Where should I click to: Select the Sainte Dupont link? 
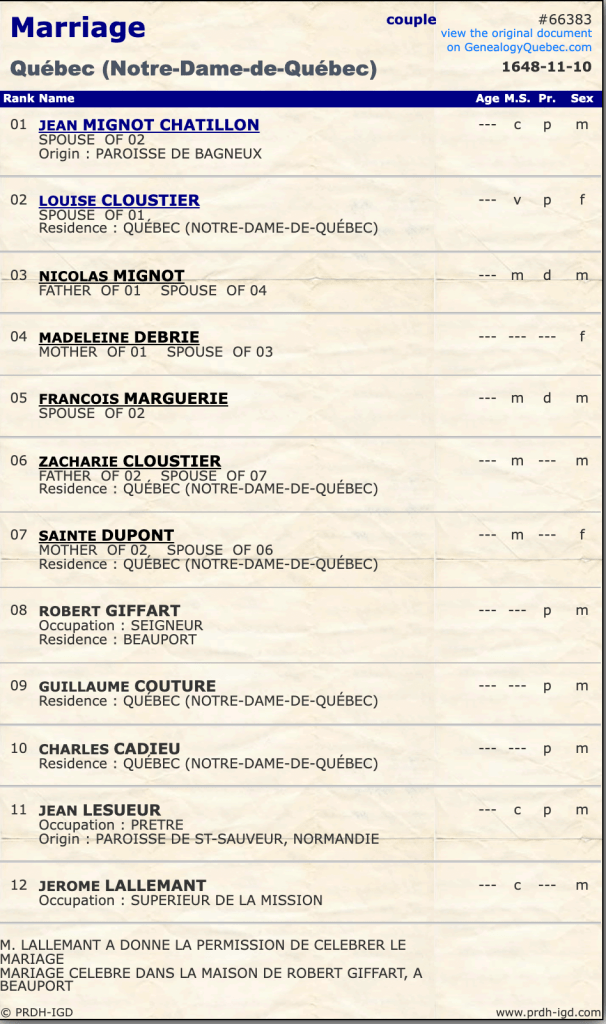[106, 535]
